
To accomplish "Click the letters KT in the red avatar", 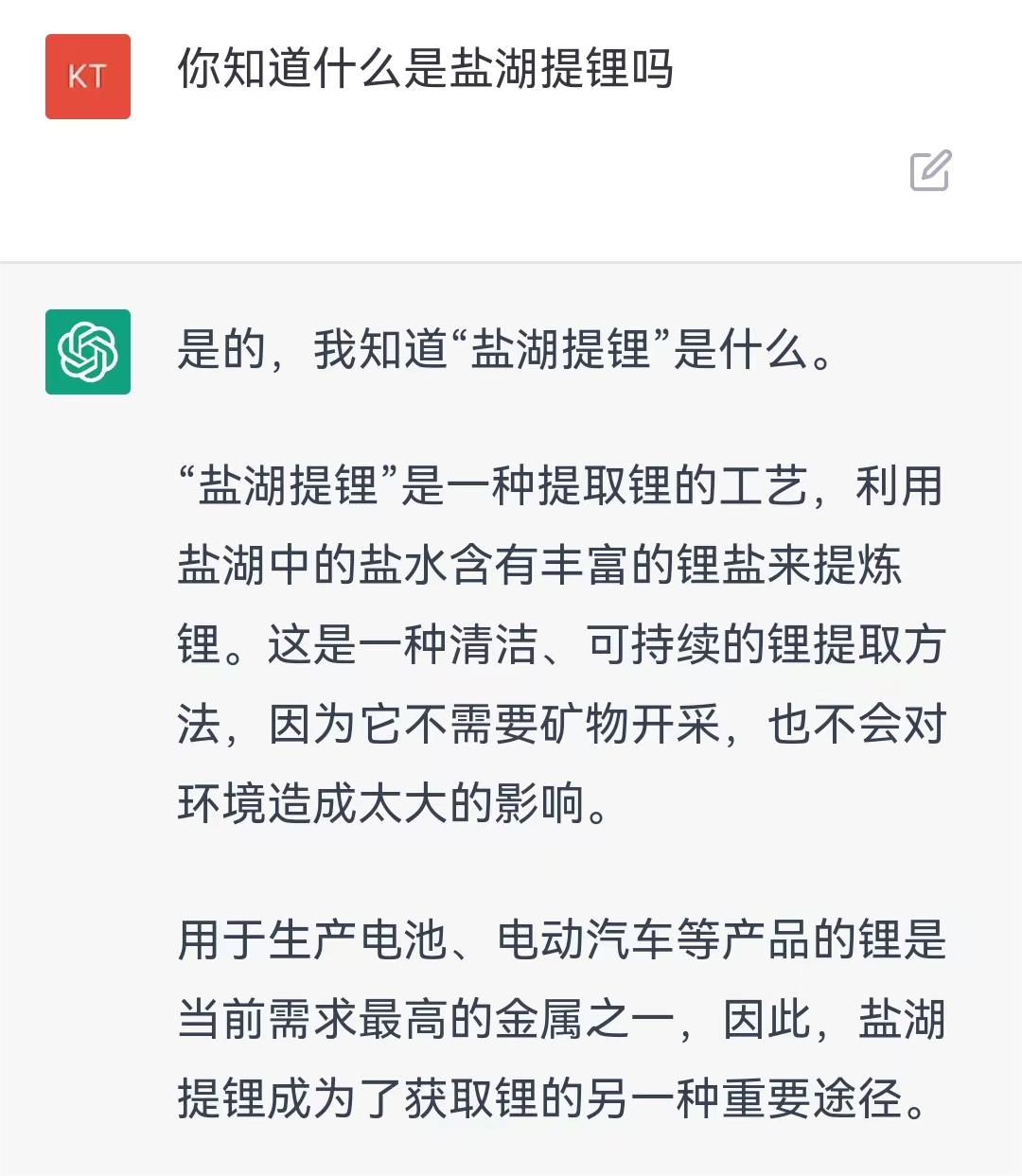I will [x=88, y=76].
